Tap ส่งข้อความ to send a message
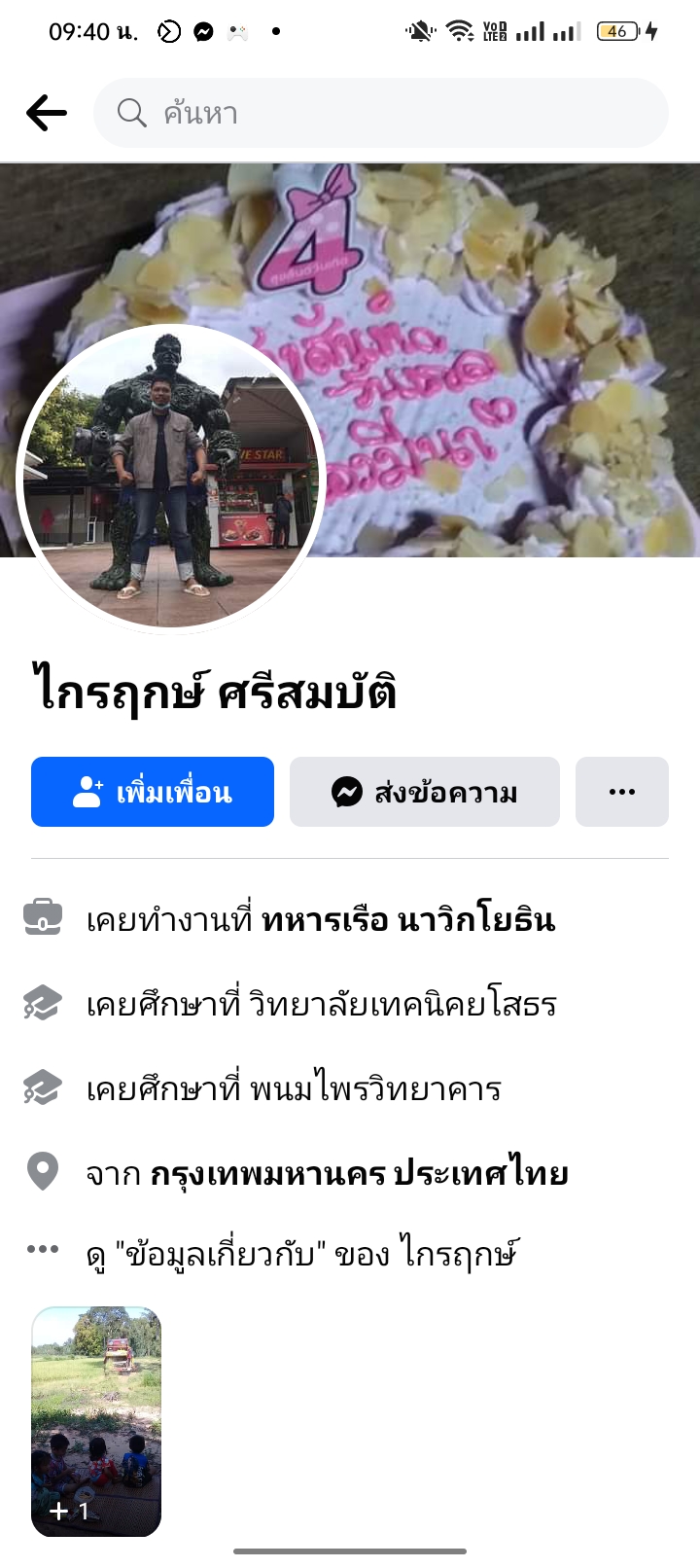700x1568 pixels. pyautogui.click(x=424, y=792)
